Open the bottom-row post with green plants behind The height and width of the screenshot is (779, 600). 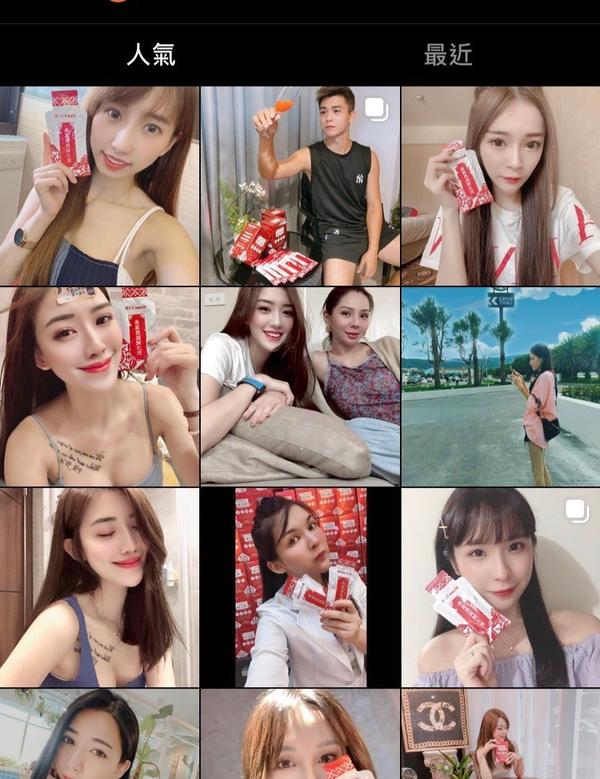pyautogui.click(x=99, y=734)
